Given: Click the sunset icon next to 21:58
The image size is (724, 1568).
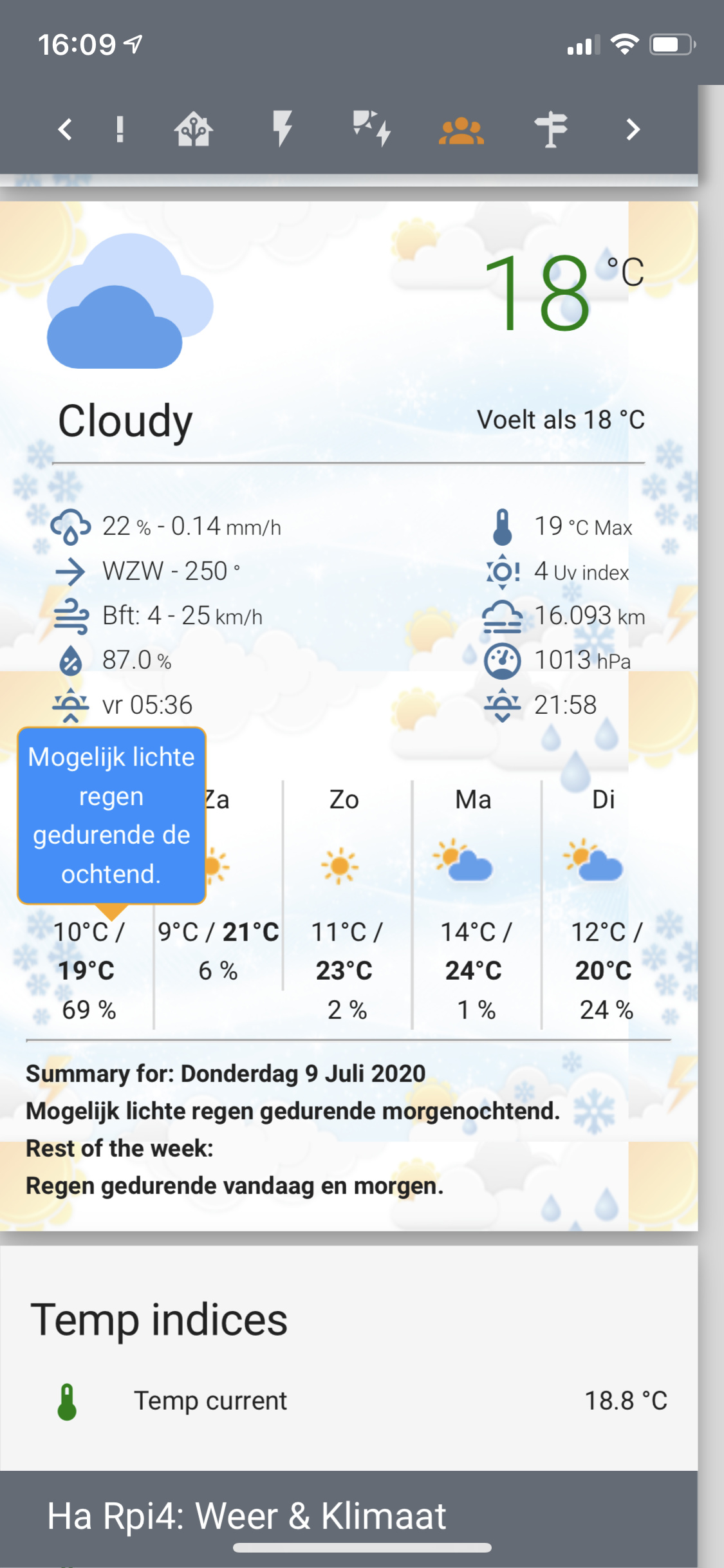Looking at the screenshot, I should tap(503, 704).
